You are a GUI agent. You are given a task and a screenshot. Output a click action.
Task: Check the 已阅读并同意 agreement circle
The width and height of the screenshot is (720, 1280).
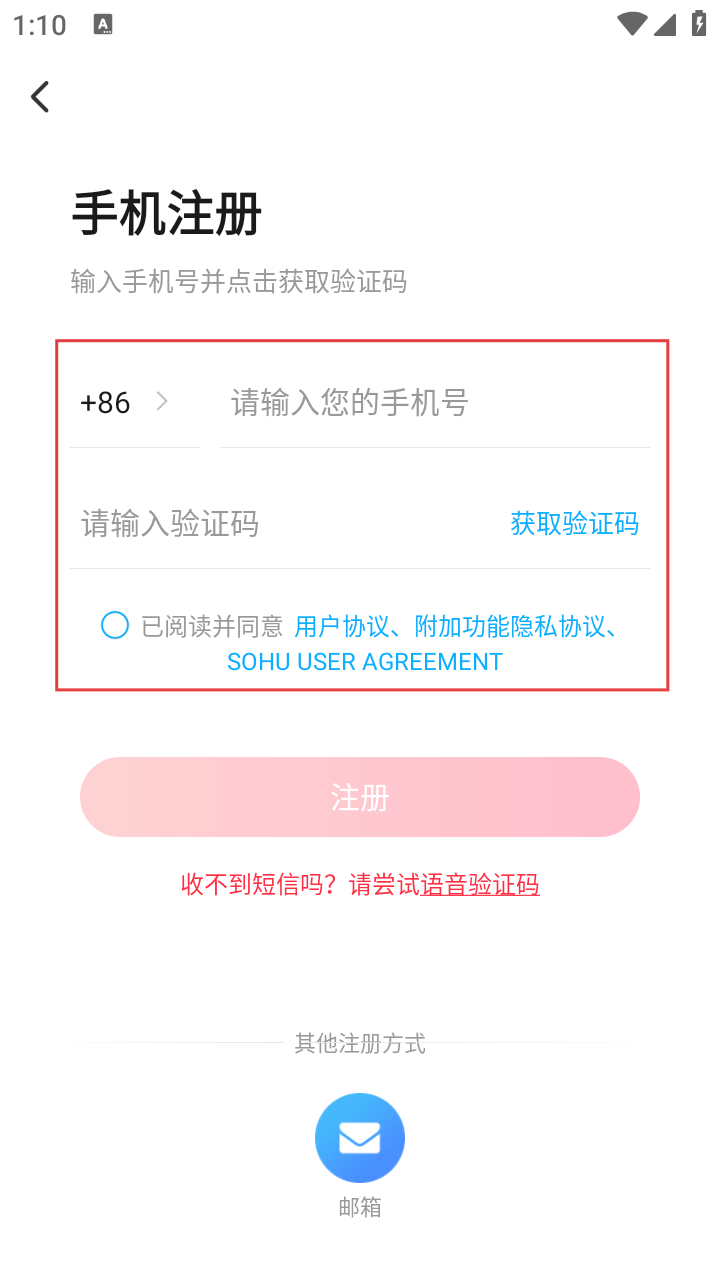coord(115,626)
